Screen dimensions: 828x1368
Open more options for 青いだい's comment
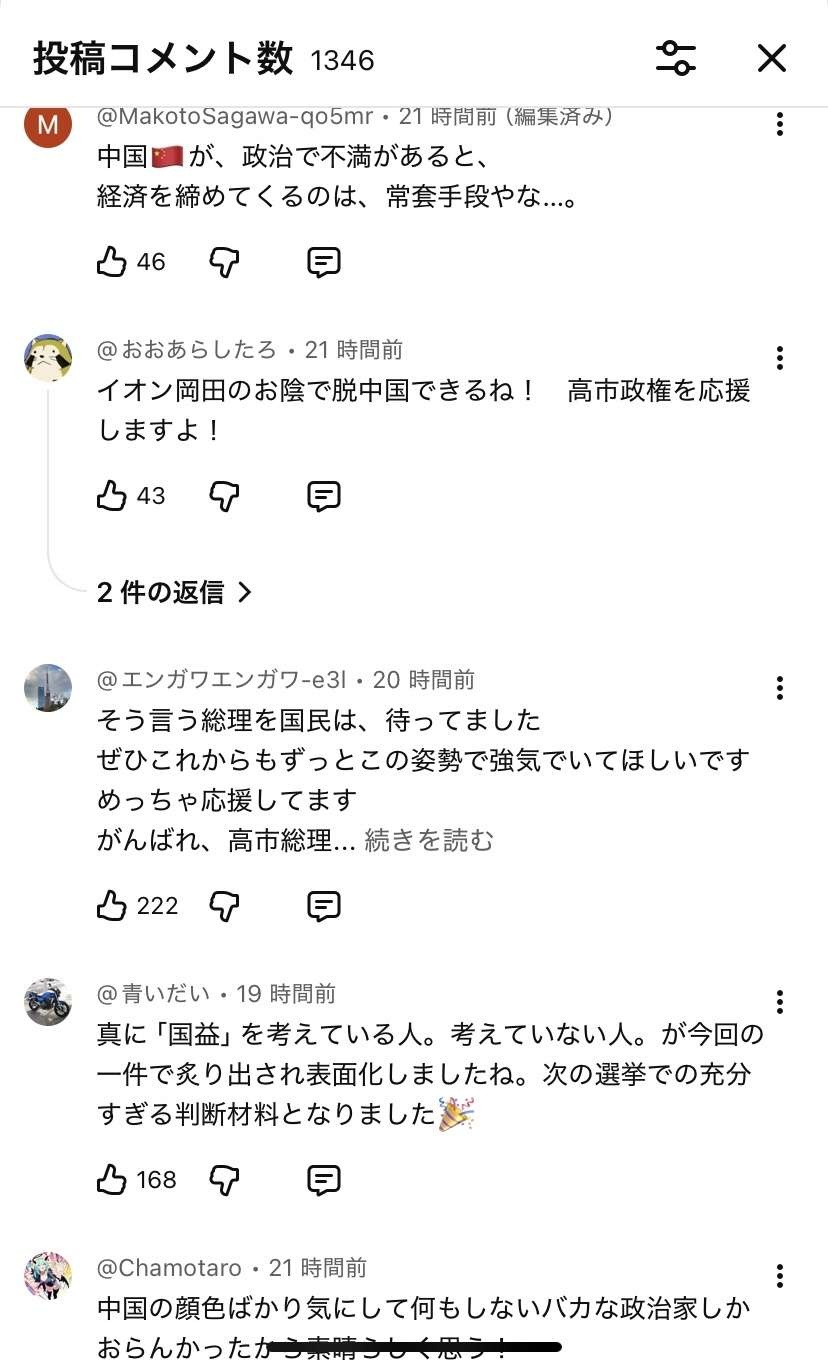click(x=779, y=1002)
